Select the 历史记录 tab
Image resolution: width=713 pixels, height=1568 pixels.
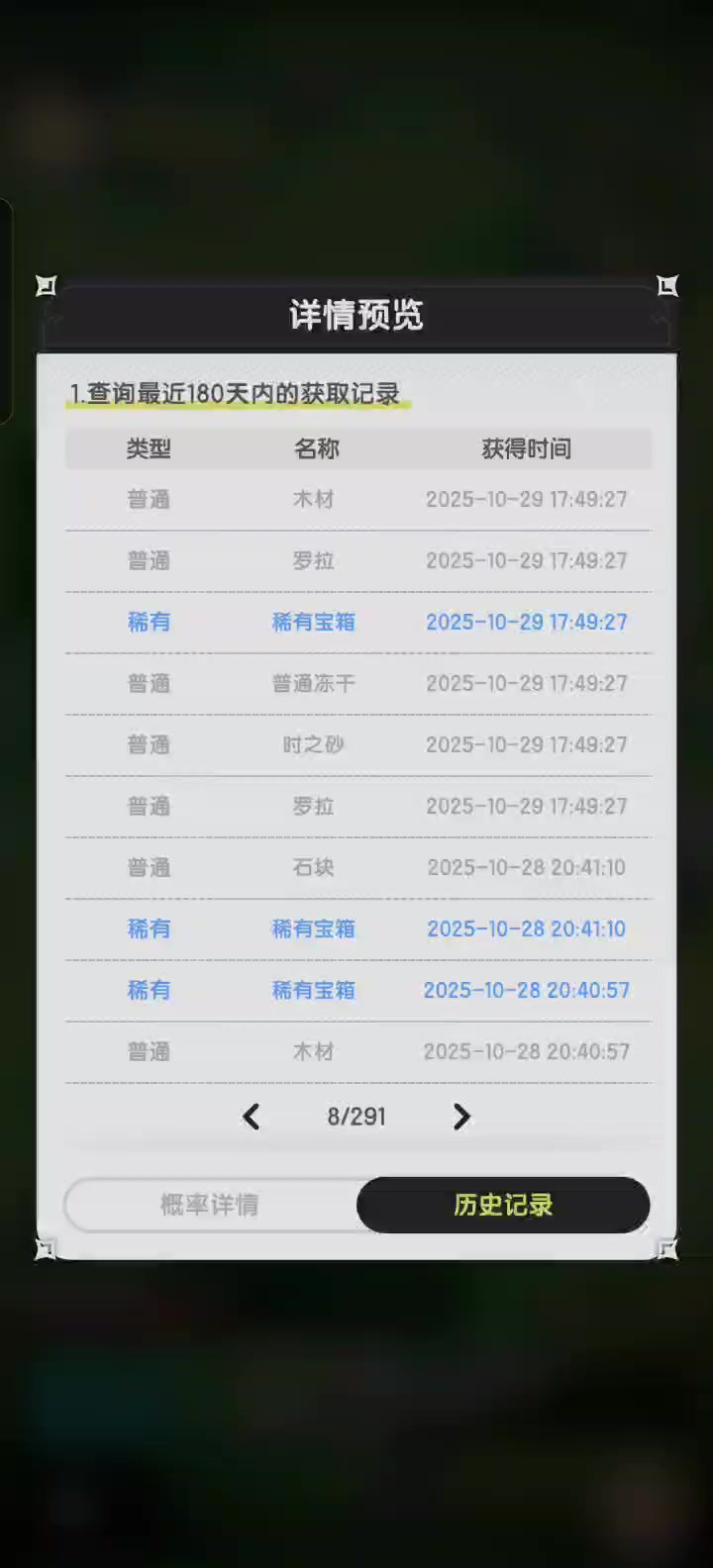coord(503,1205)
